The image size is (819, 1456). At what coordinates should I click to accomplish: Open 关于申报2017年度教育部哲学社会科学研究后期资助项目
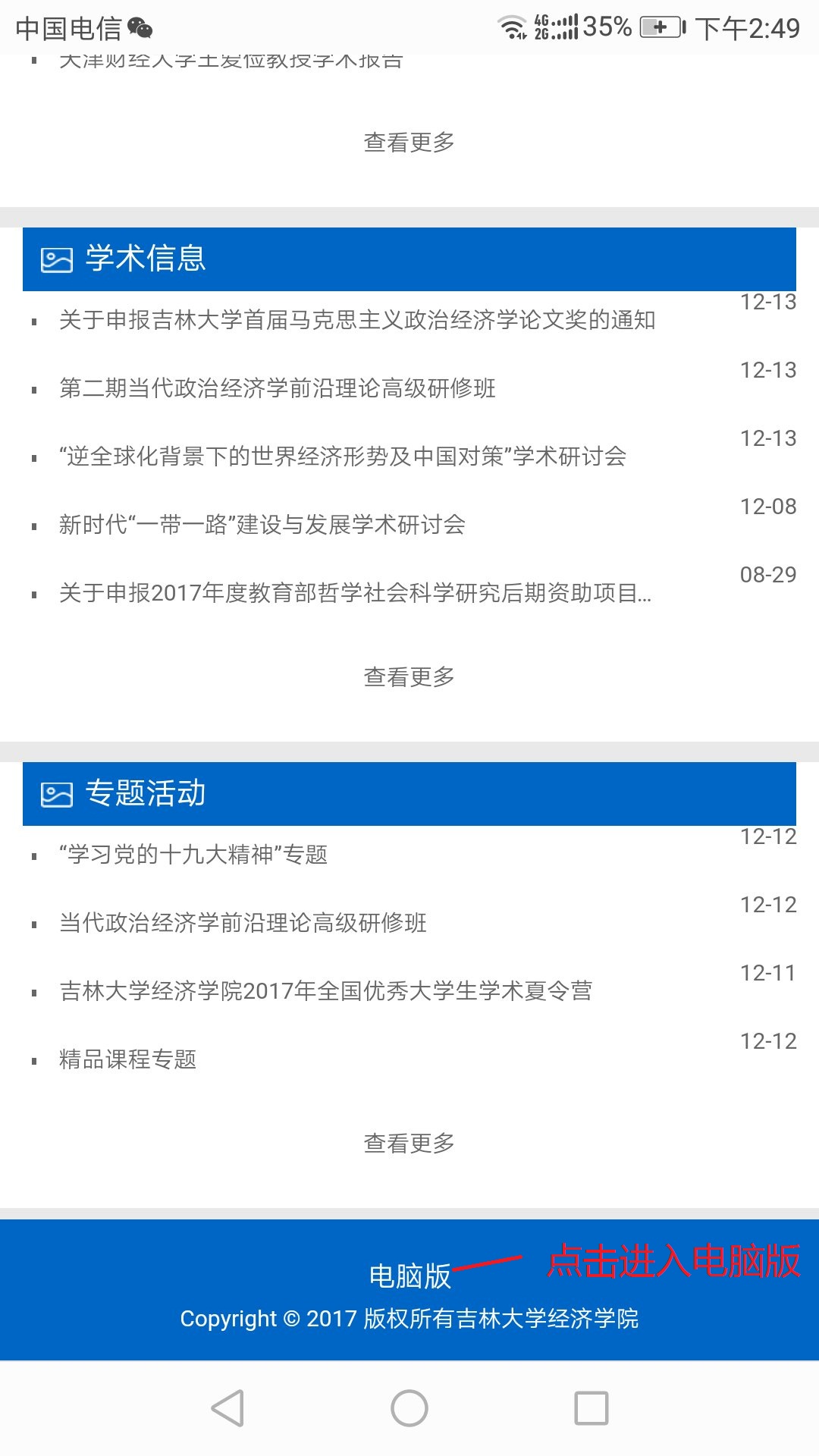coord(355,593)
